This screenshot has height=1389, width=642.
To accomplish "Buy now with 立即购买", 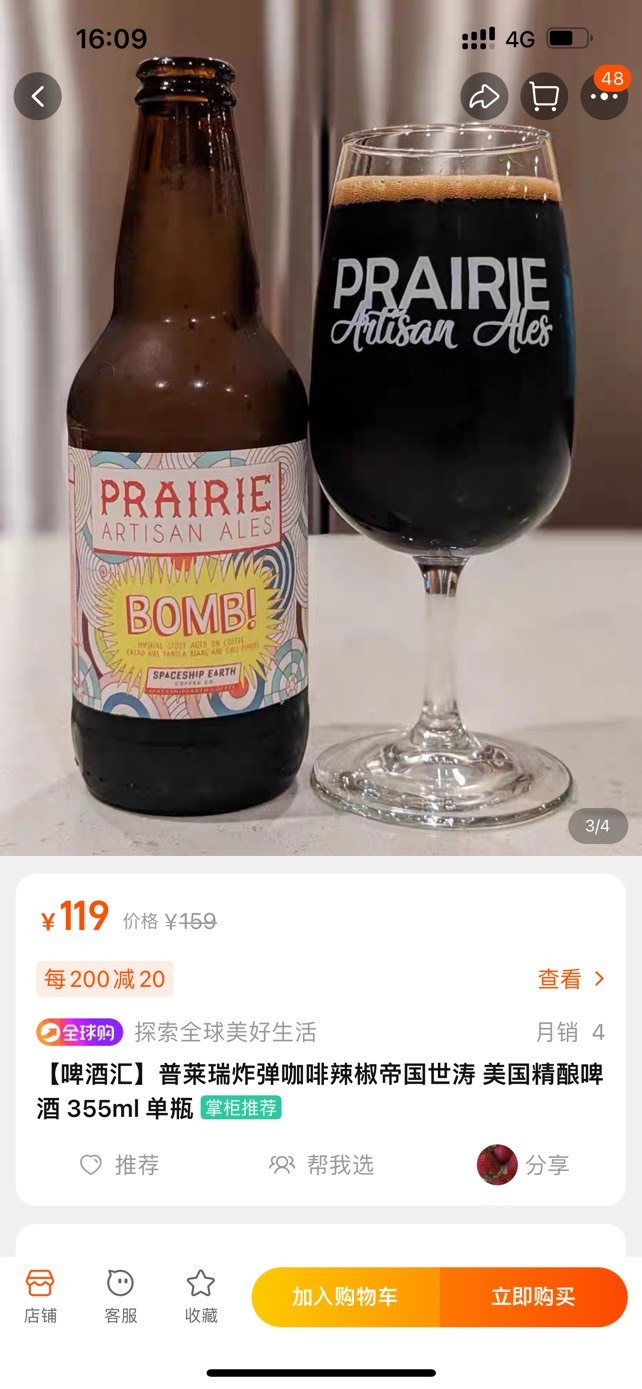I will [x=534, y=1297].
